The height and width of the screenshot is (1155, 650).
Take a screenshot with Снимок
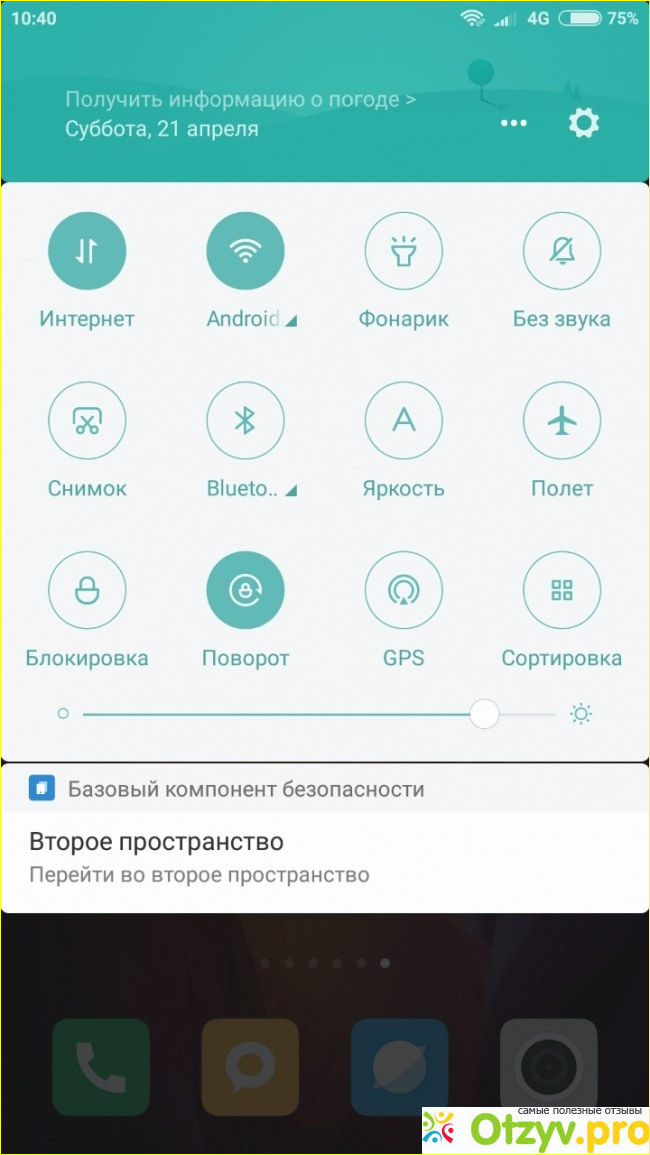pyautogui.click(x=87, y=421)
